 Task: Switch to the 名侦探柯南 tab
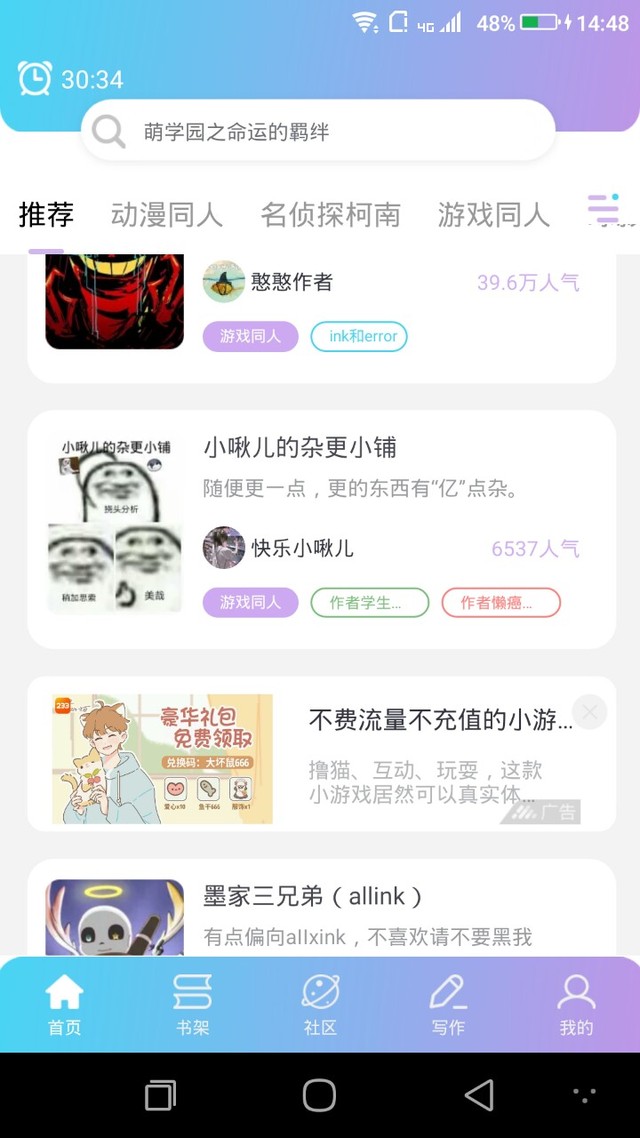[330, 214]
